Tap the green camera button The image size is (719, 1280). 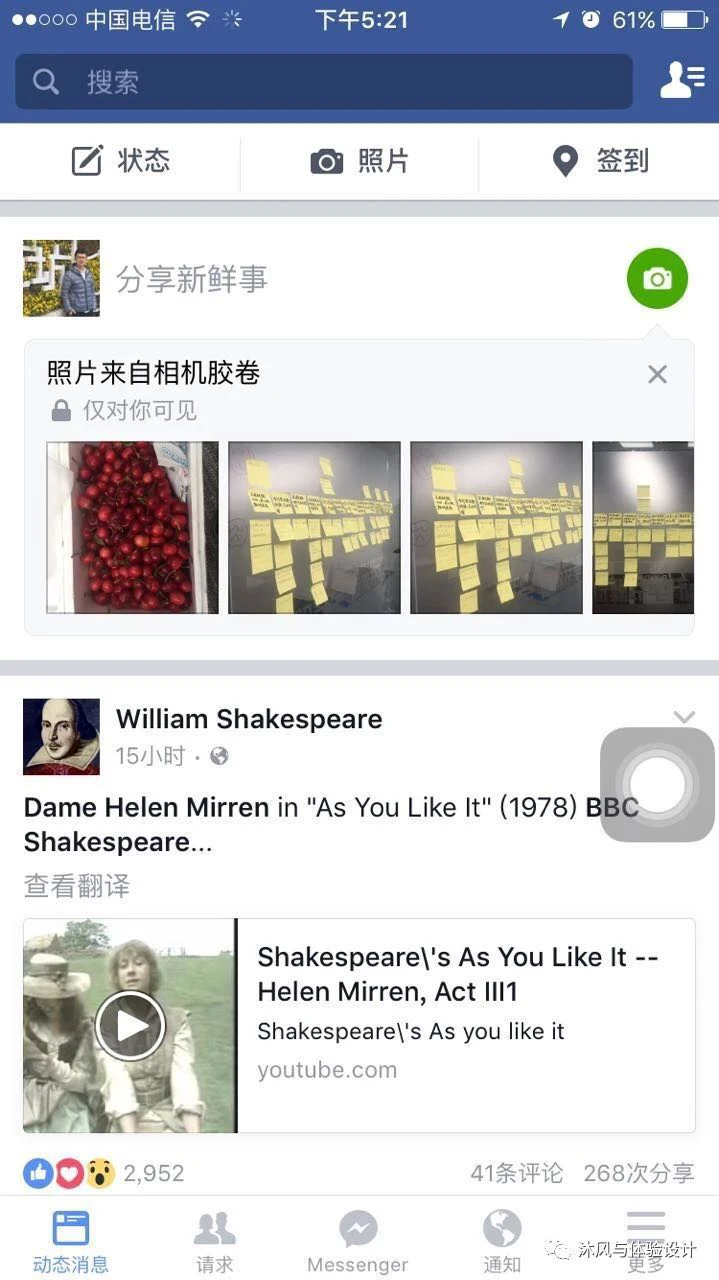(657, 279)
